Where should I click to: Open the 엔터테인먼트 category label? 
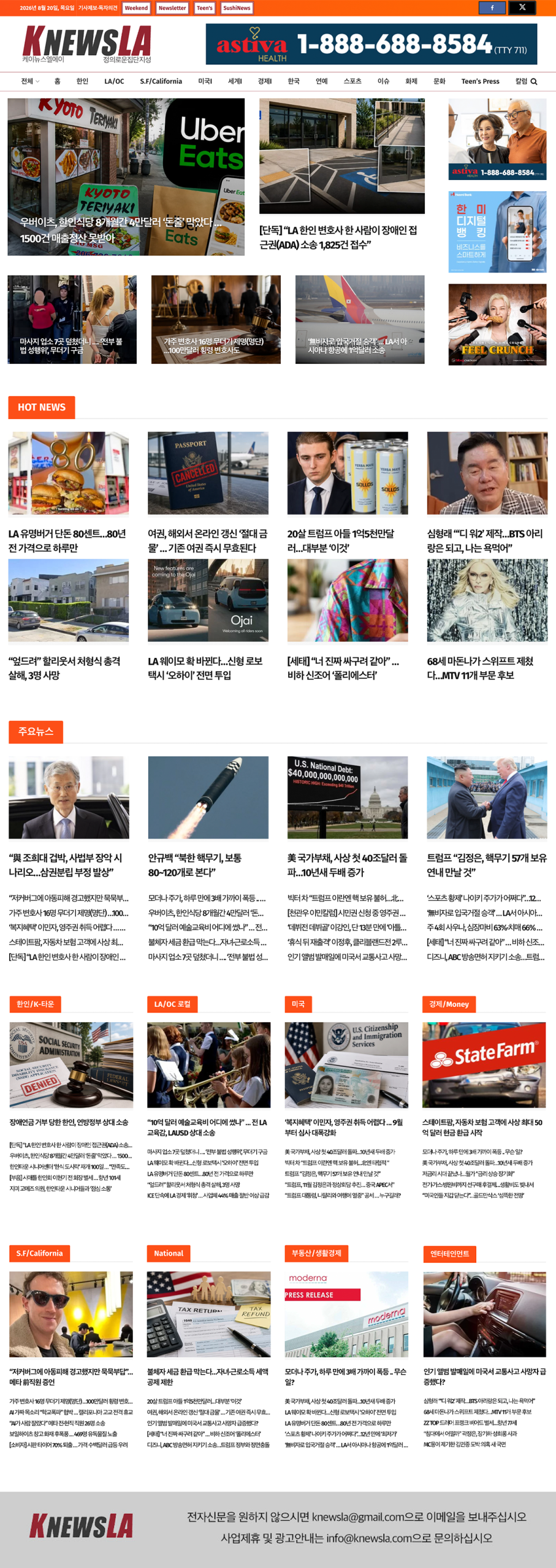click(x=449, y=1254)
